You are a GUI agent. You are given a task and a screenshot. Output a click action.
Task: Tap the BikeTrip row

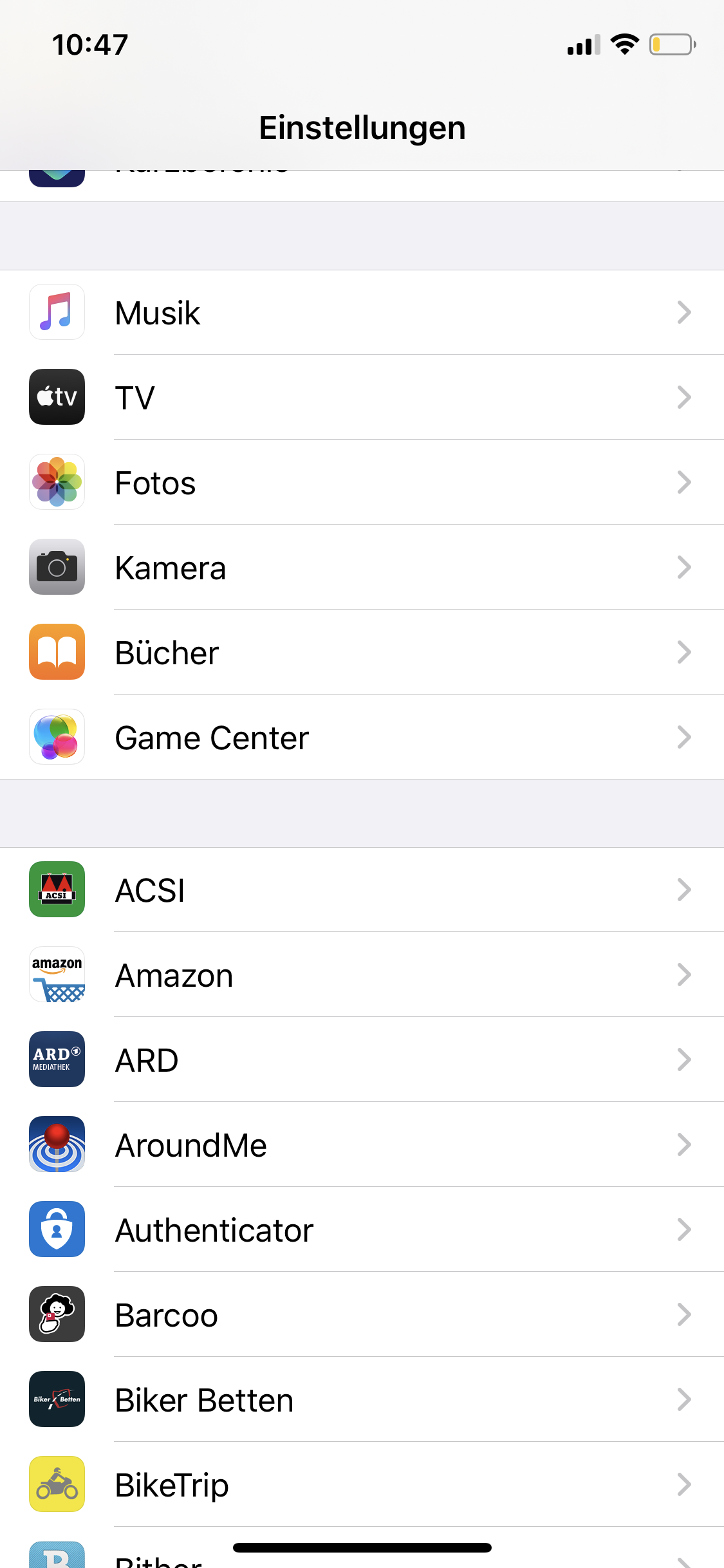click(360, 1485)
